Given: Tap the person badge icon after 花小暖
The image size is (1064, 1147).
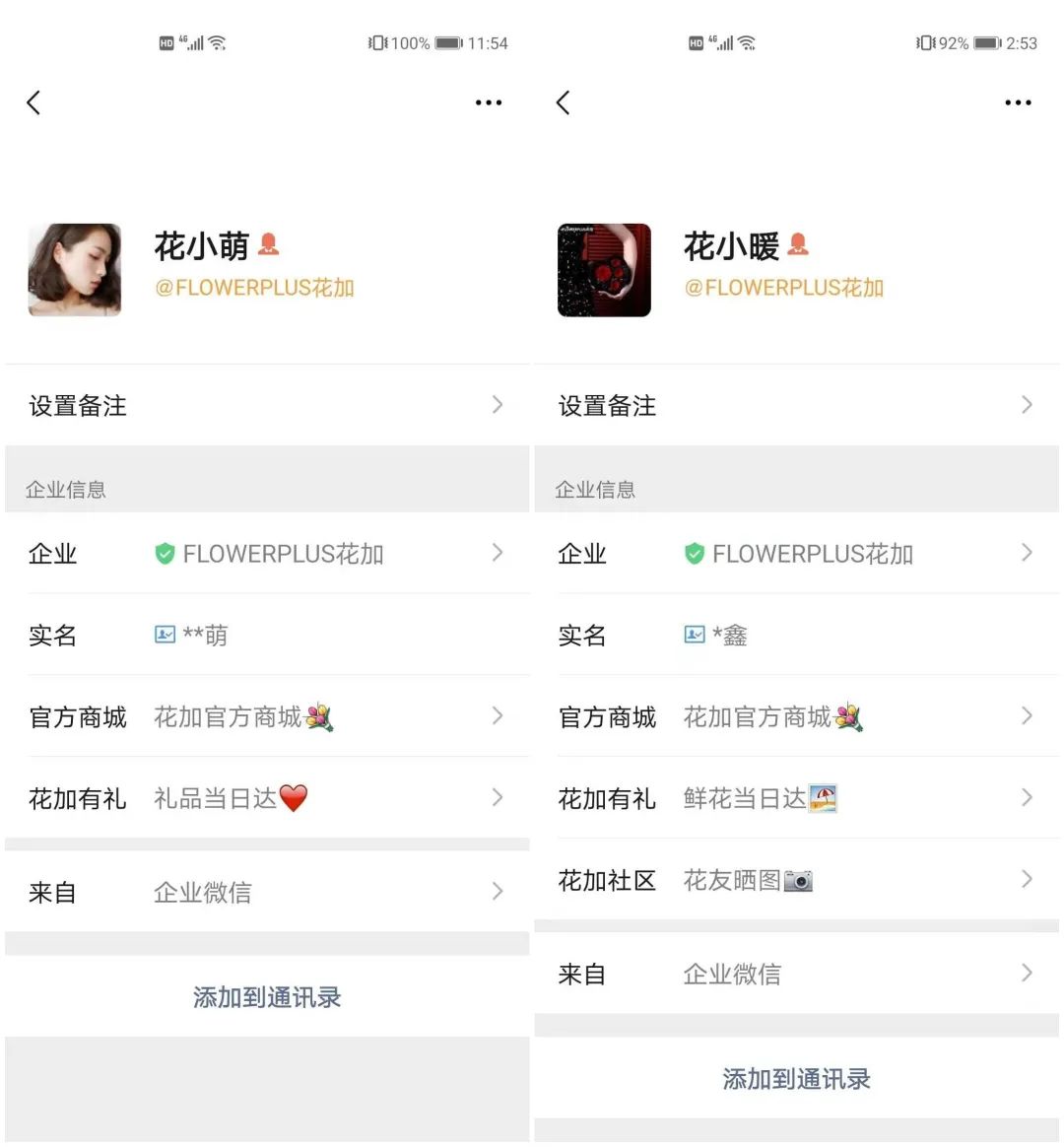Looking at the screenshot, I should [796, 244].
